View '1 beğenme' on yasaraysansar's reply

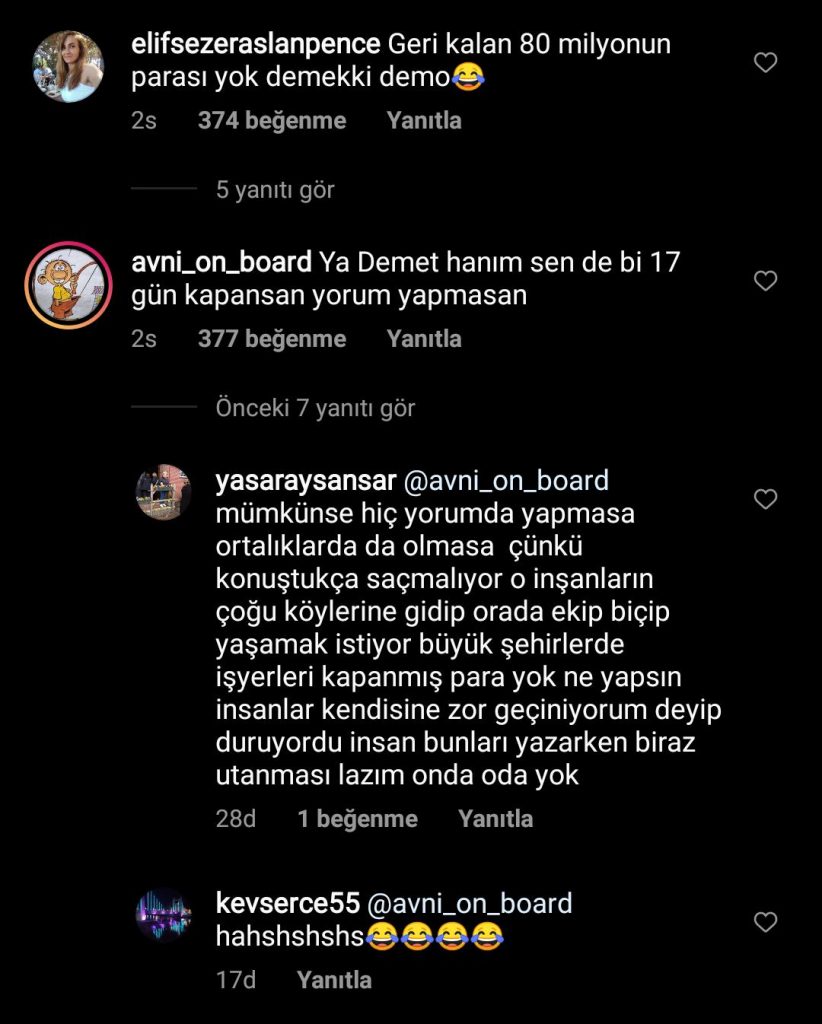[x=357, y=819]
